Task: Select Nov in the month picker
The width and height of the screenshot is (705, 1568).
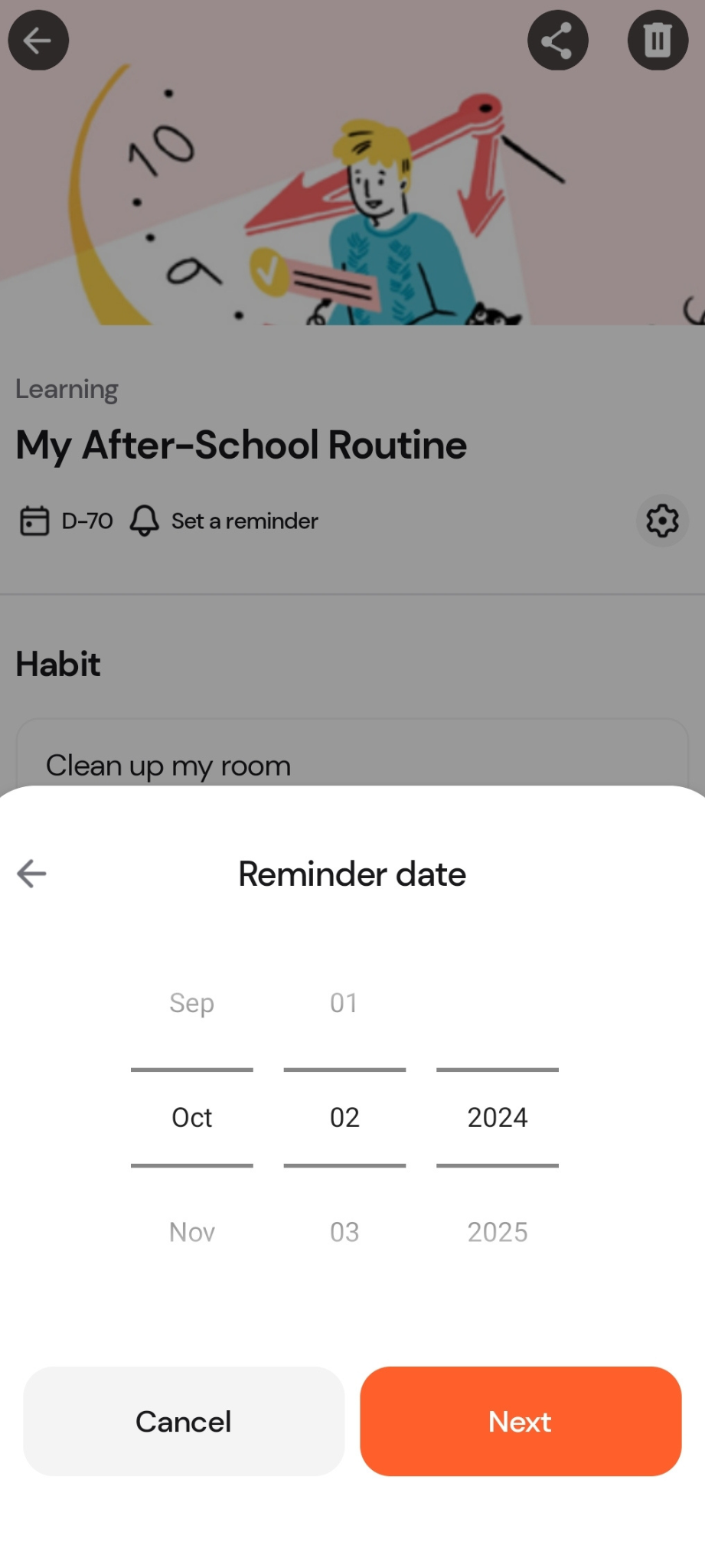Action: pyautogui.click(x=191, y=1232)
